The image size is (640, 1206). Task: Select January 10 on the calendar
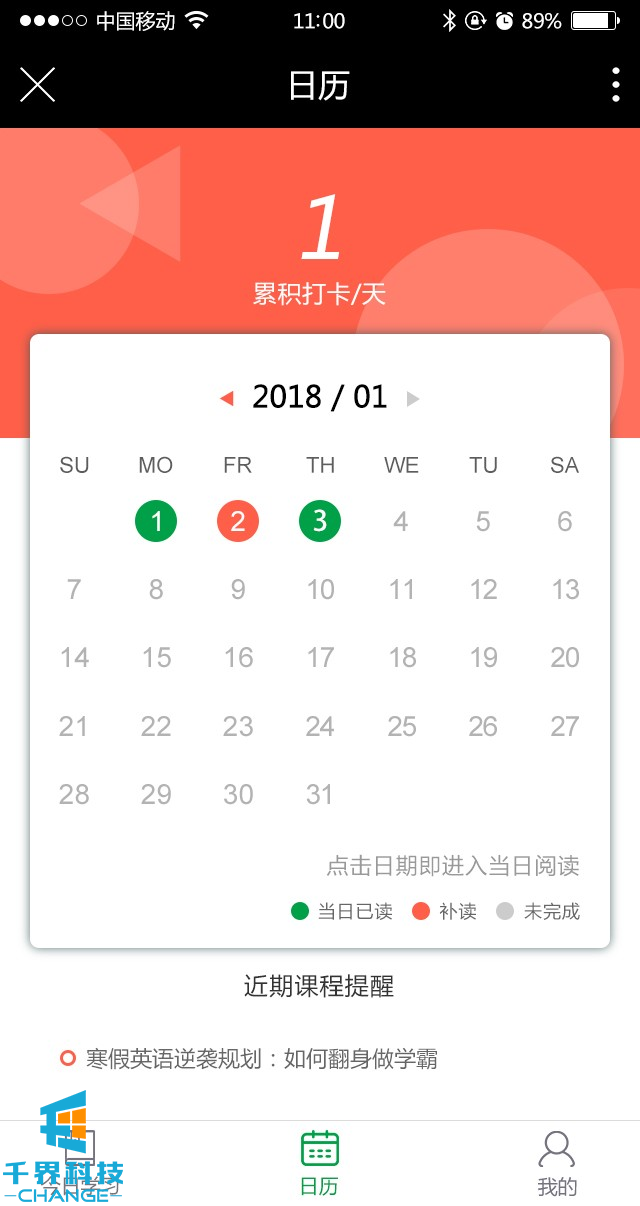320,590
